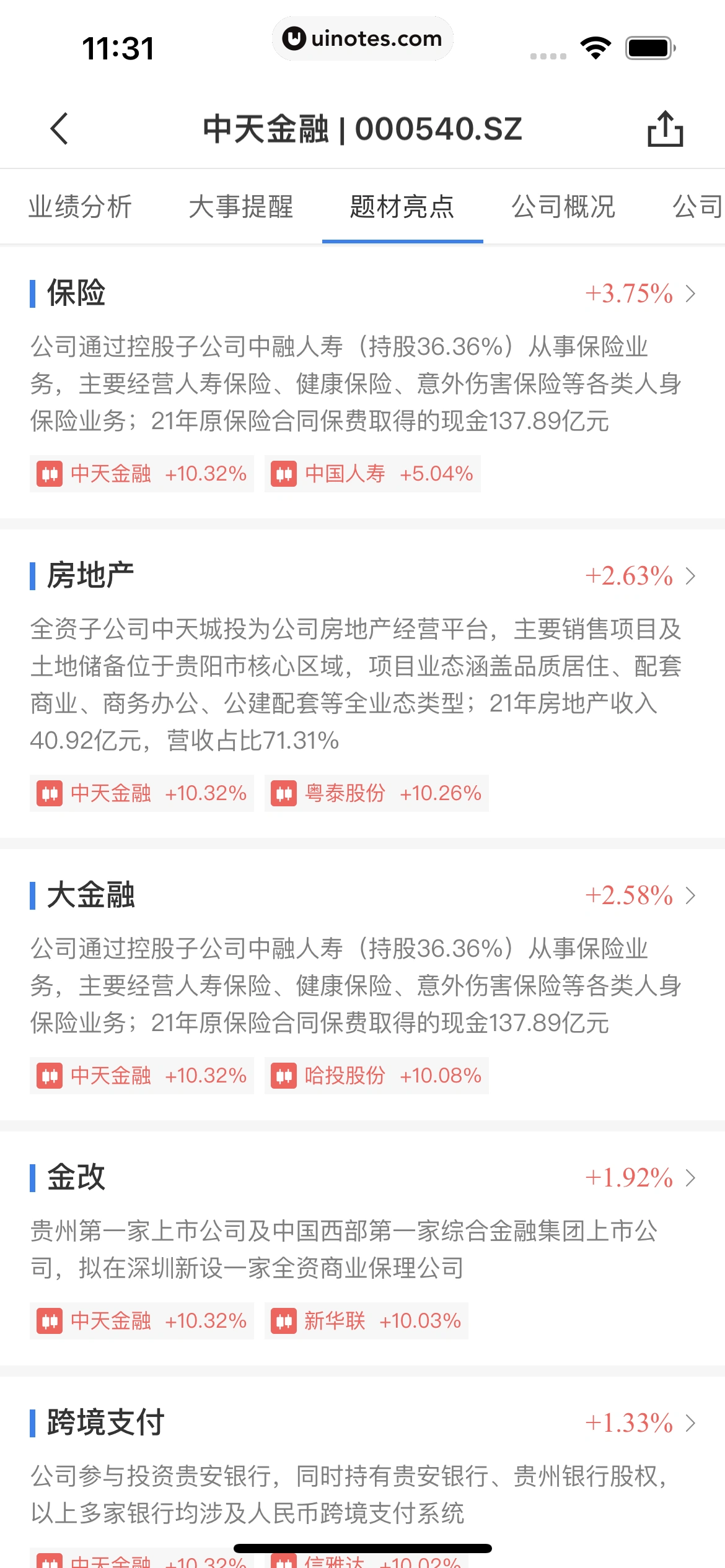The height and width of the screenshot is (1568, 725).
Task: Tap the candlestick icon beside 哈投股份
Action: point(286,1076)
